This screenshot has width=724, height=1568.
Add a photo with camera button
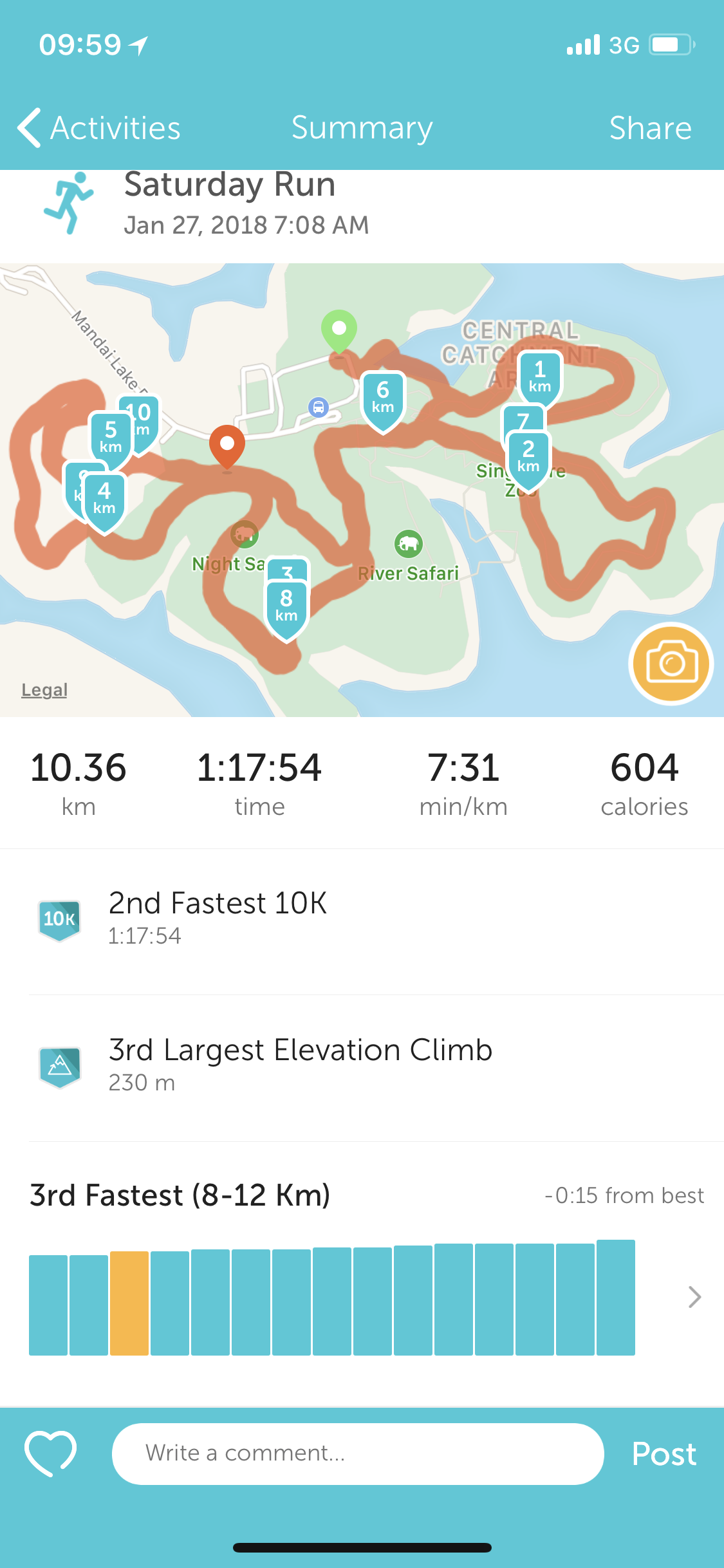point(671,664)
